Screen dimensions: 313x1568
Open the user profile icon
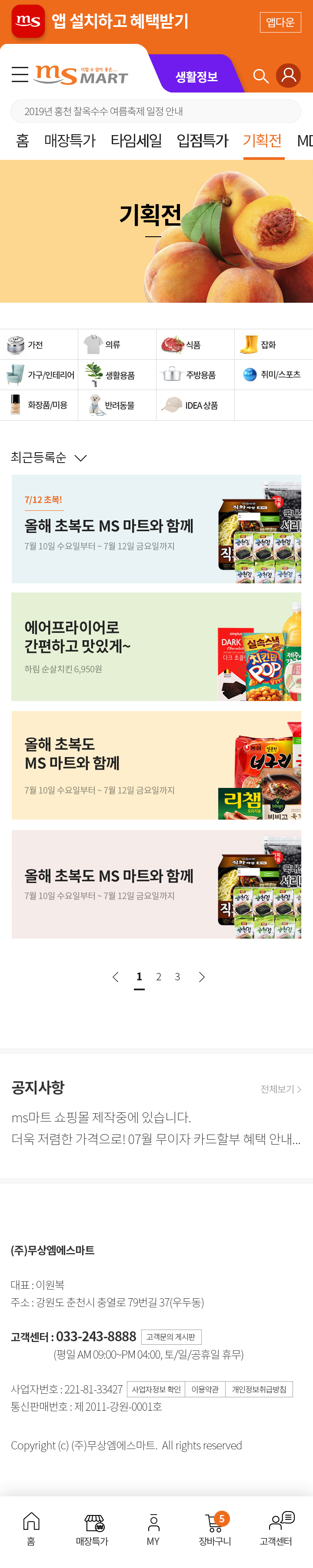(x=288, y=76)
